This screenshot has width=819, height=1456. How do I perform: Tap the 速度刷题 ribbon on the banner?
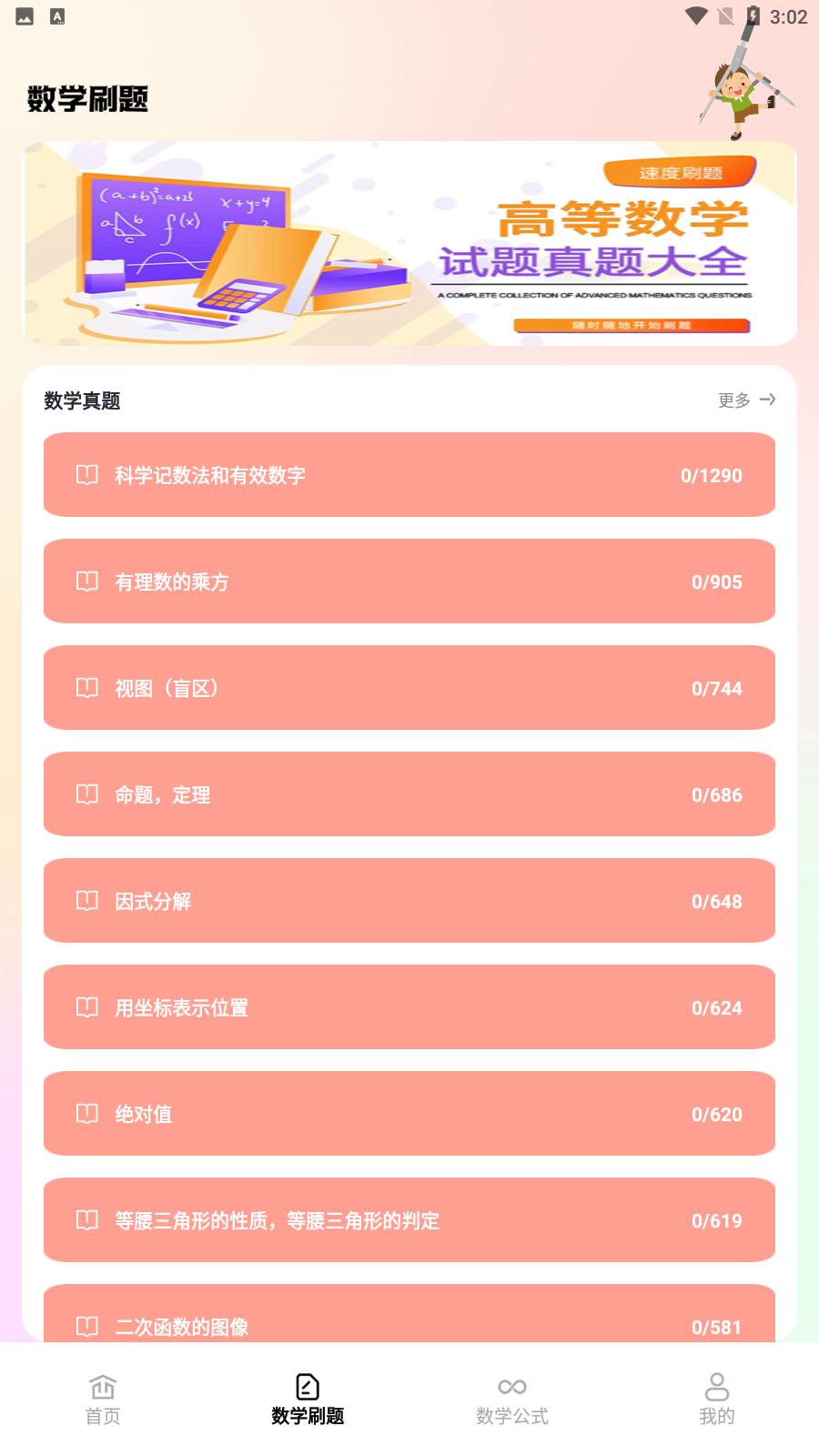click(681, 173)
